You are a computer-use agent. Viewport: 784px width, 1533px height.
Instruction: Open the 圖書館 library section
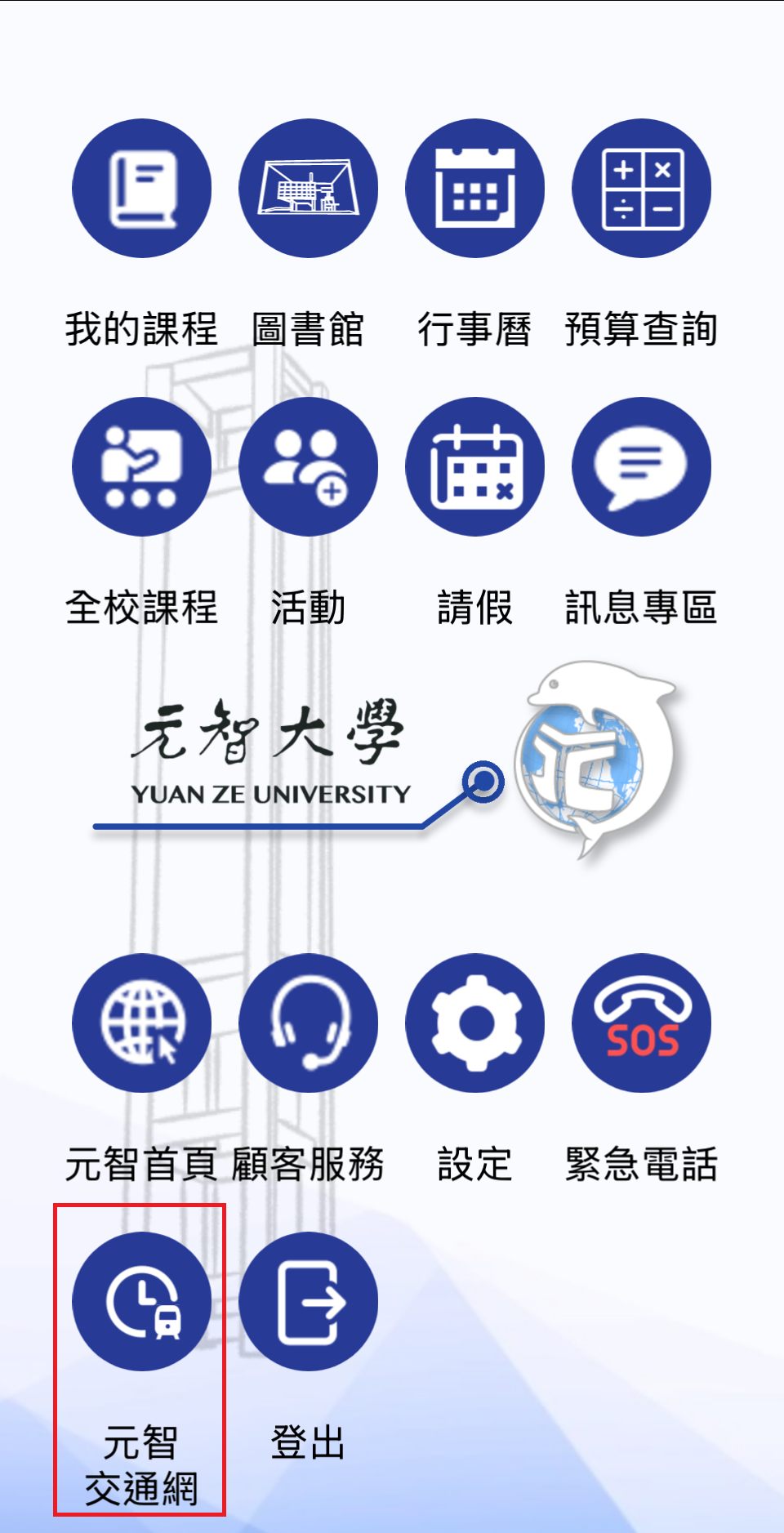[308, 189]
